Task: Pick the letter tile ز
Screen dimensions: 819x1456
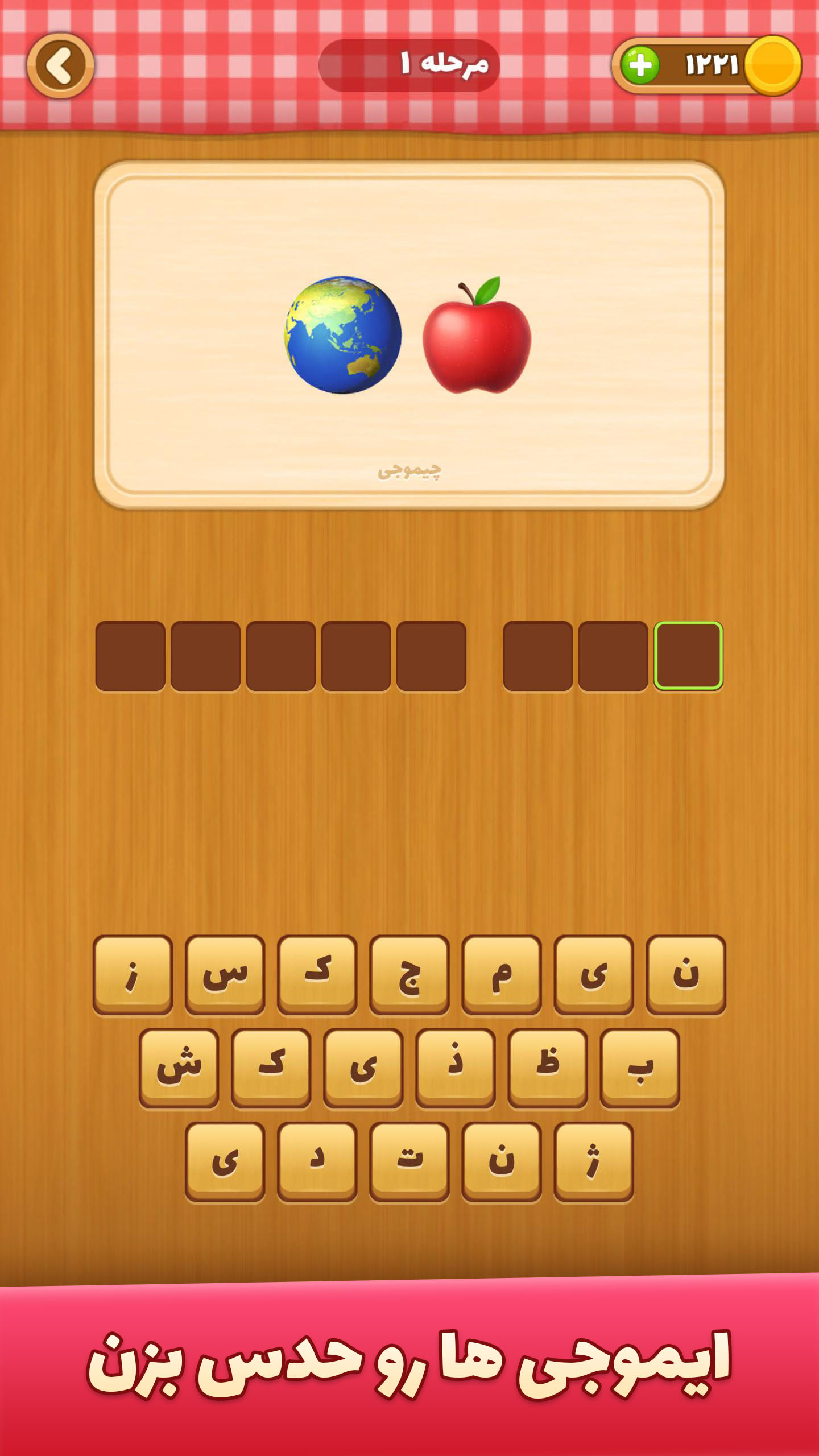Action: coord(133,974)
